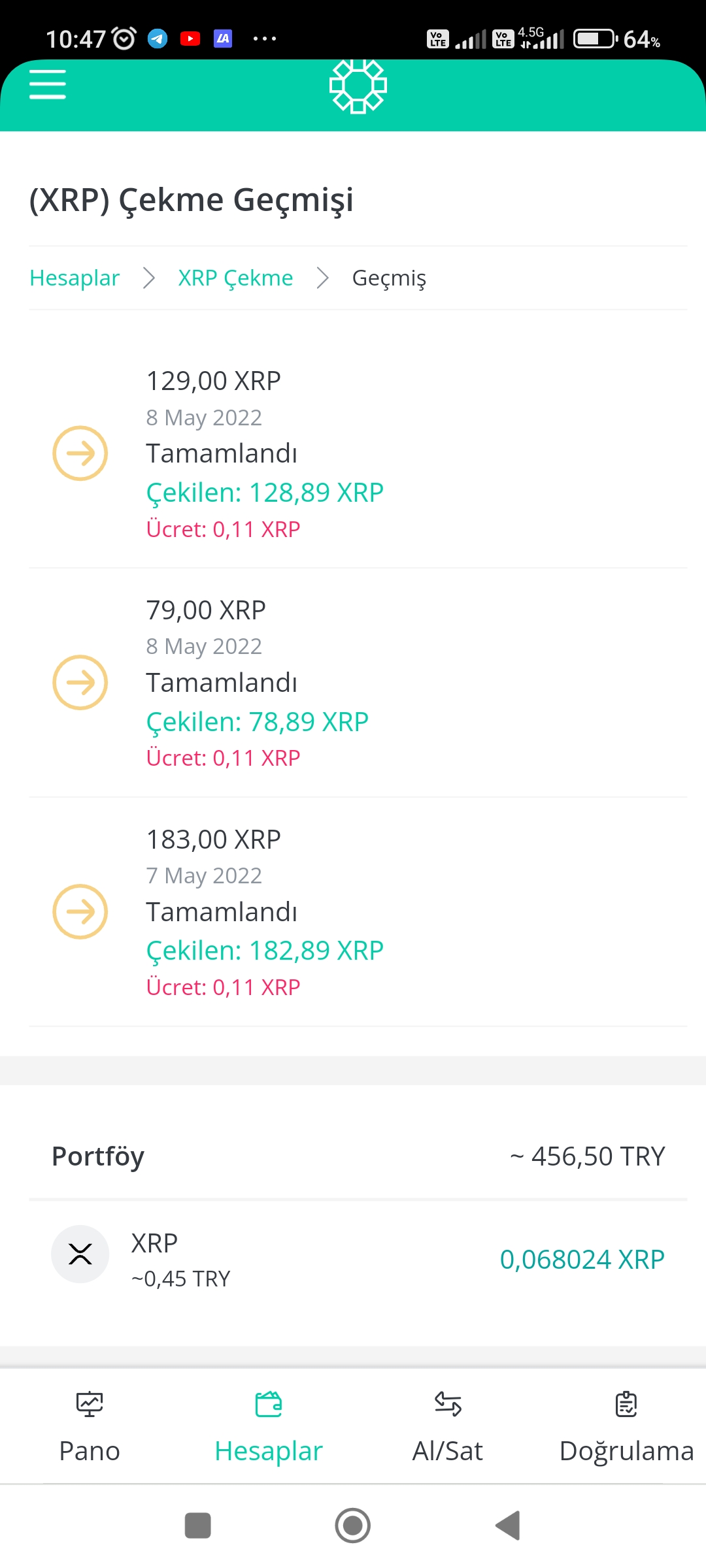
Task: Switch to the Pano tab
Action: tap(90, 1428)
